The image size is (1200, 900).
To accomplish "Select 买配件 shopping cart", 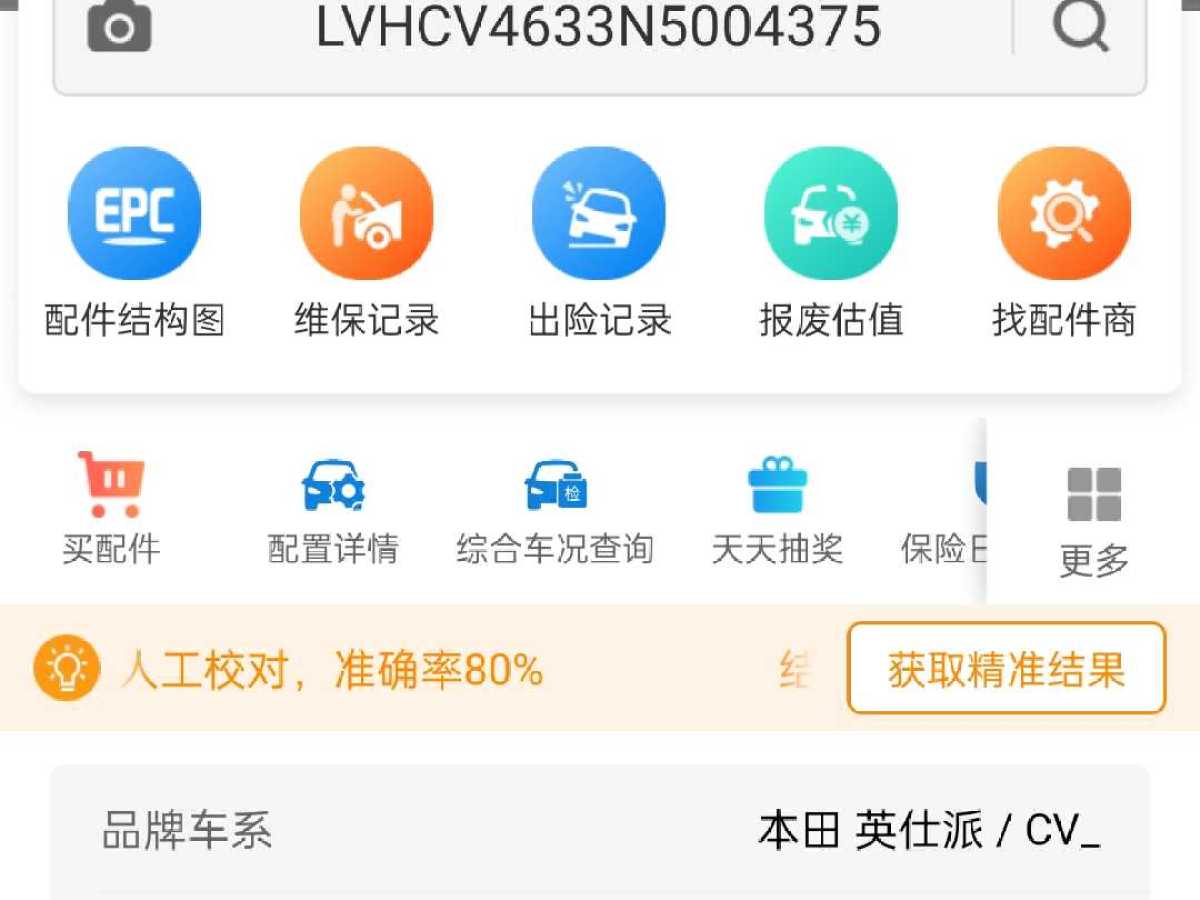I will tap(111, 509).
